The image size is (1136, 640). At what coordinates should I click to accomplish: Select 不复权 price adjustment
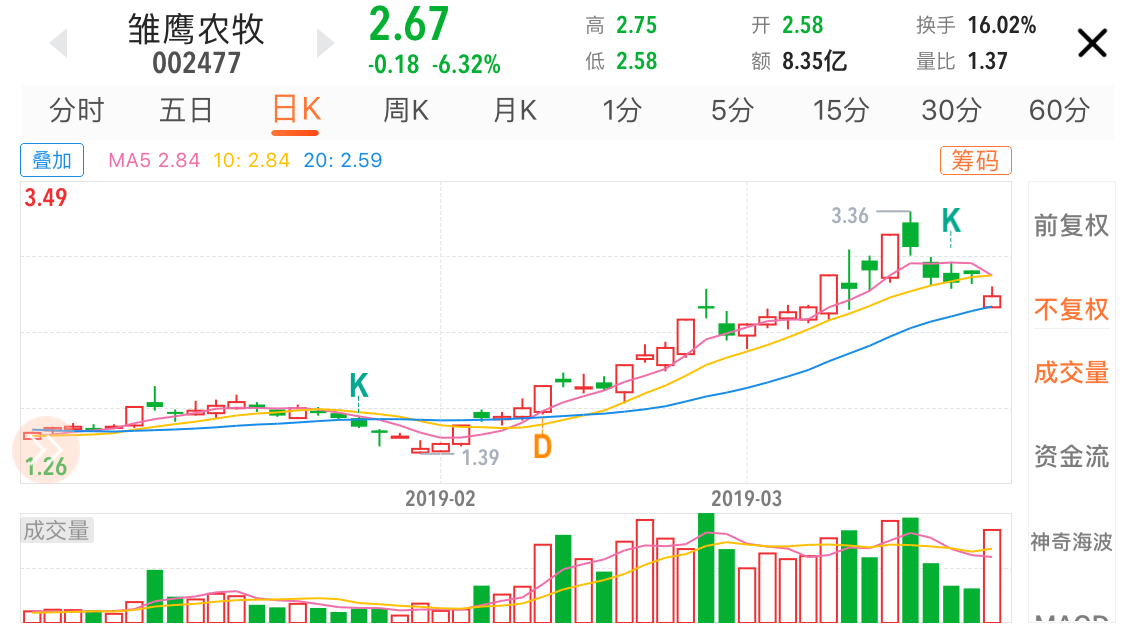coord(1071,310)
